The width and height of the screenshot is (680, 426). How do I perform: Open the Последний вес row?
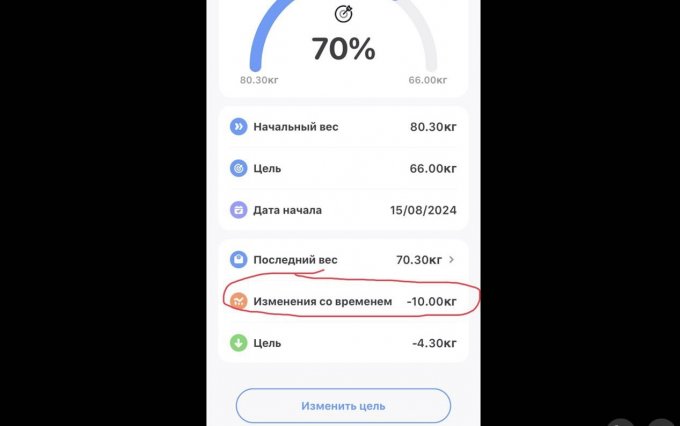click(343, 260)
